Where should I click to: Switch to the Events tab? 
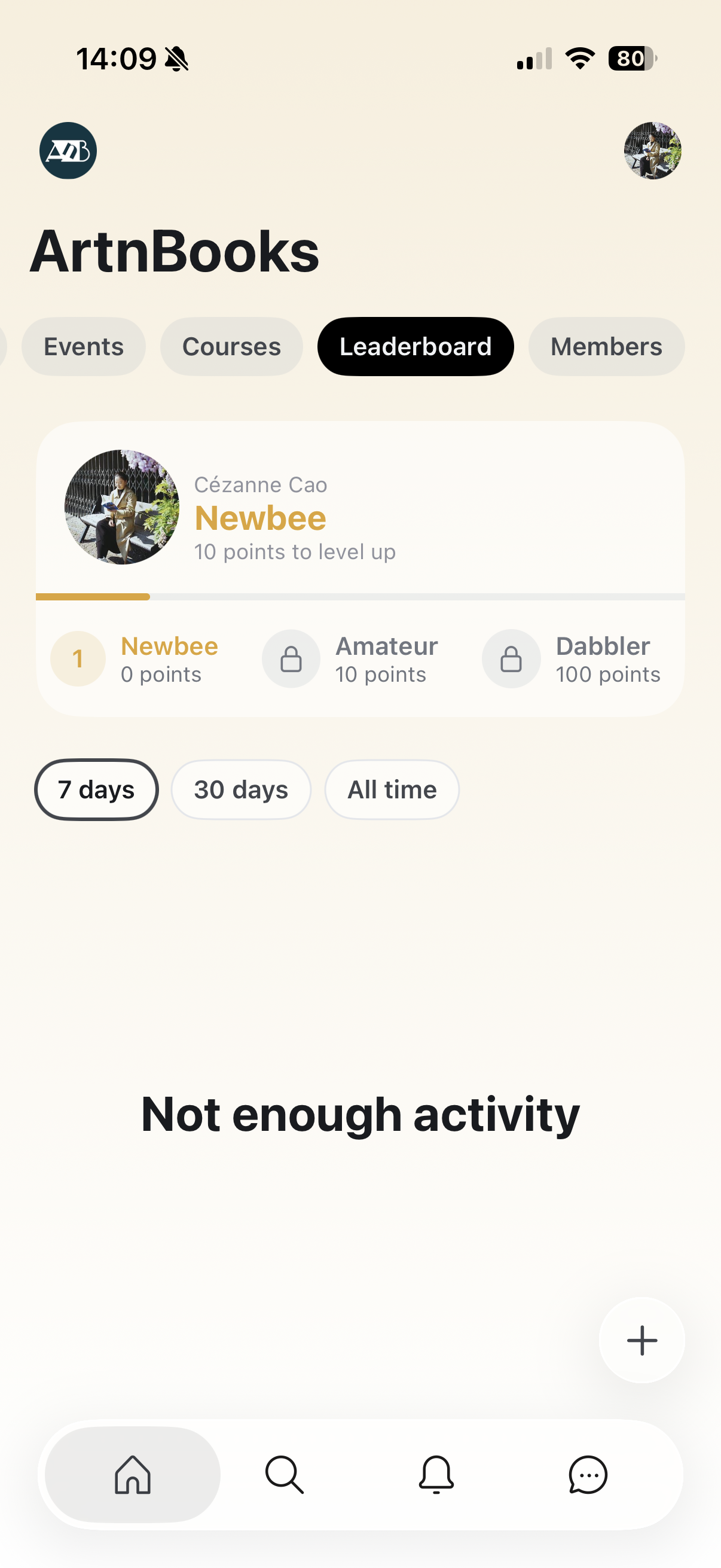coord(83,346)
